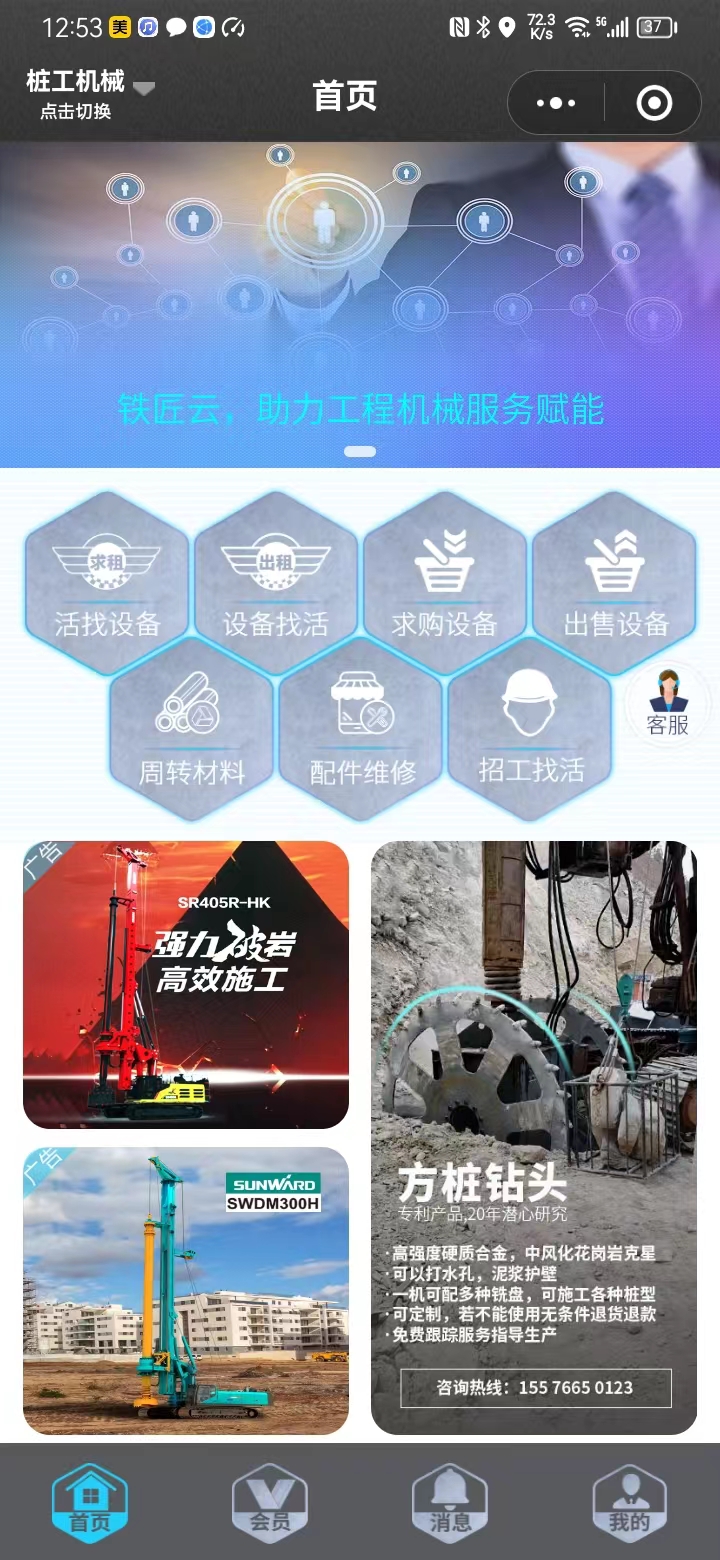Close the mini program
The image size is (720, 1560).
[x=654, y=103]
